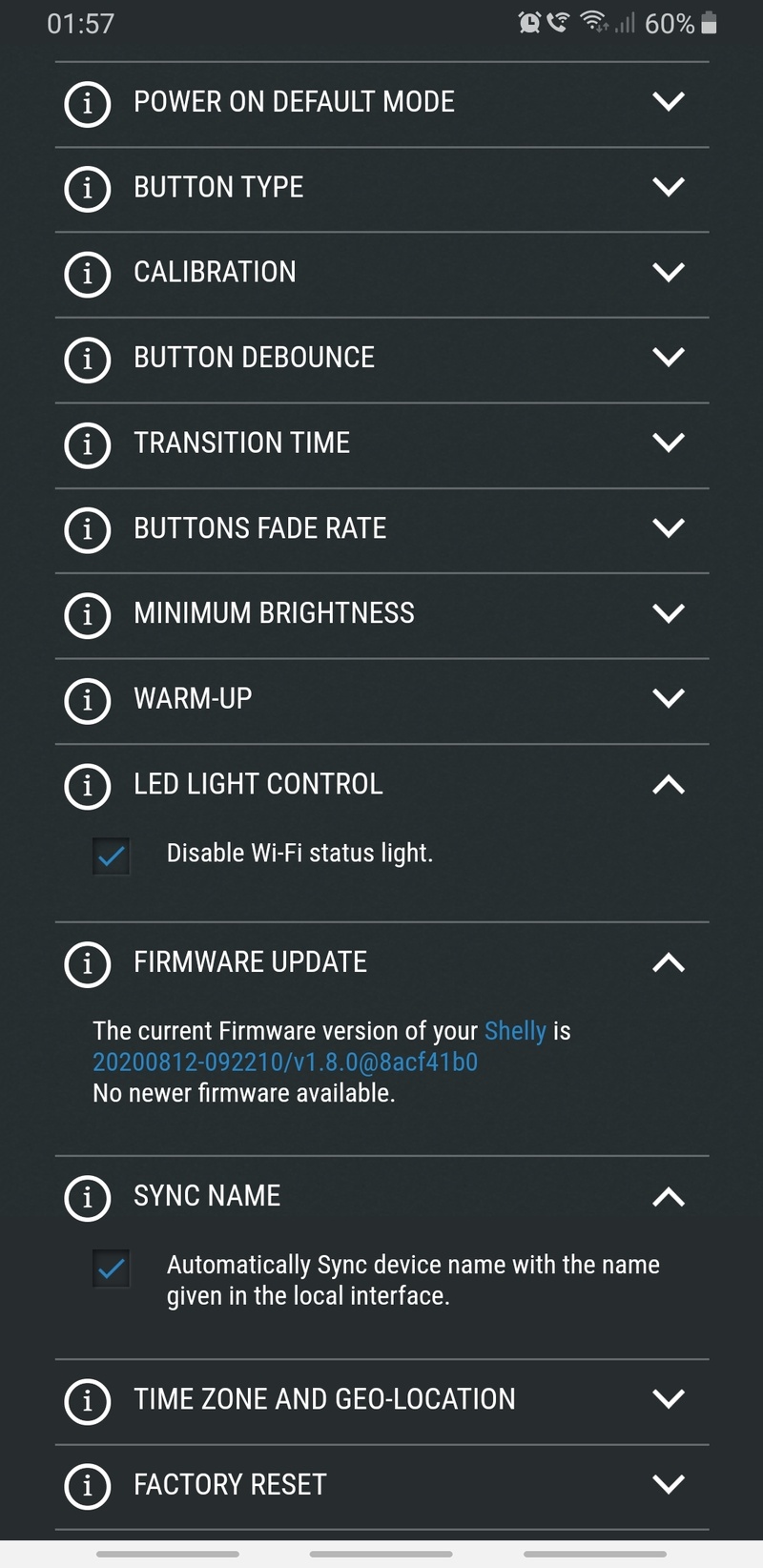Collapse the LED Light Control section
763x1568 pixels.
click(668, 784)
